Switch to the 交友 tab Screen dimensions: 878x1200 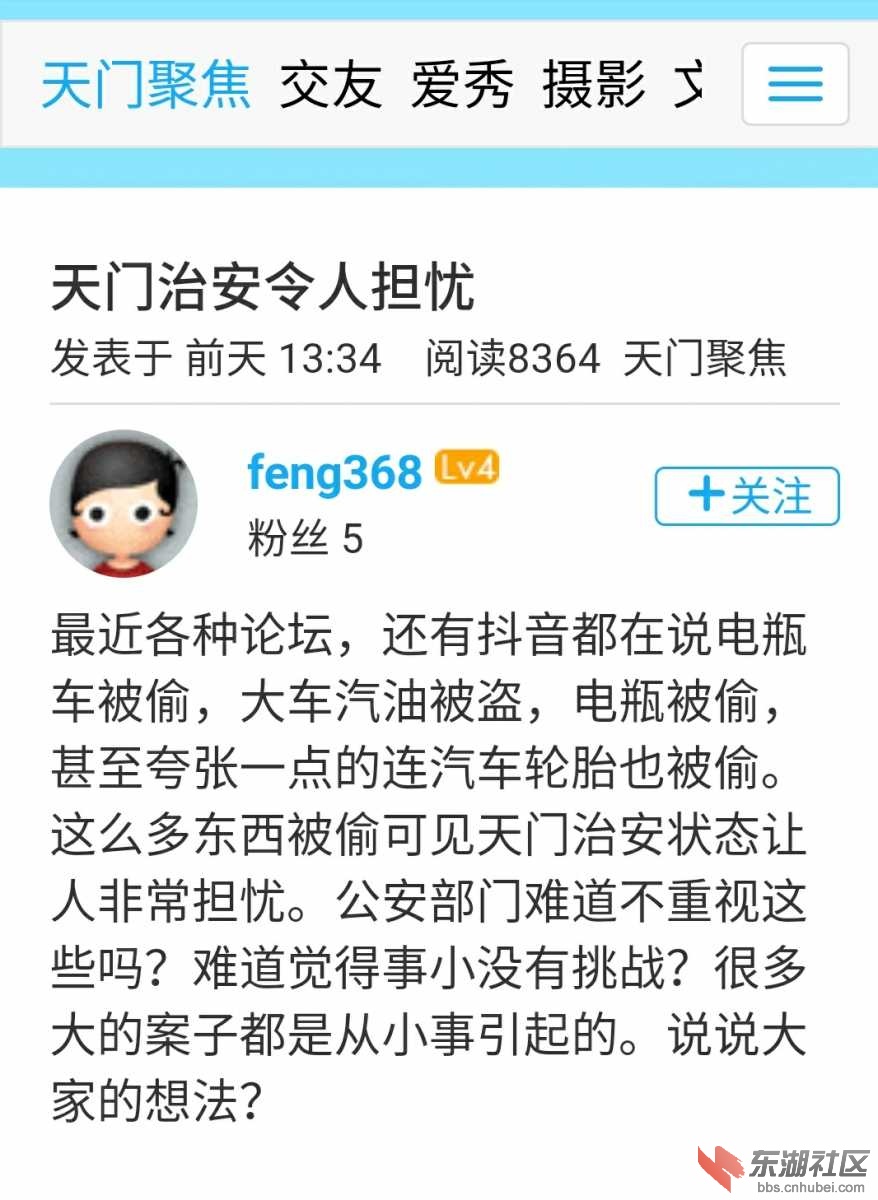331,85
